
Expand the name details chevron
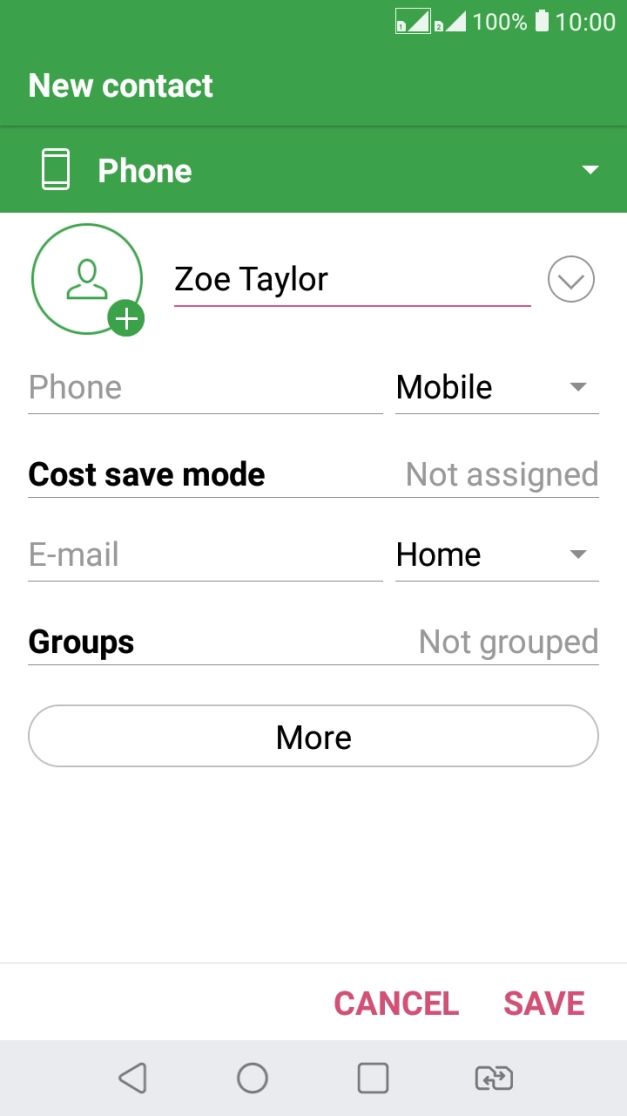pyautogui.click(x=571, y=280)
